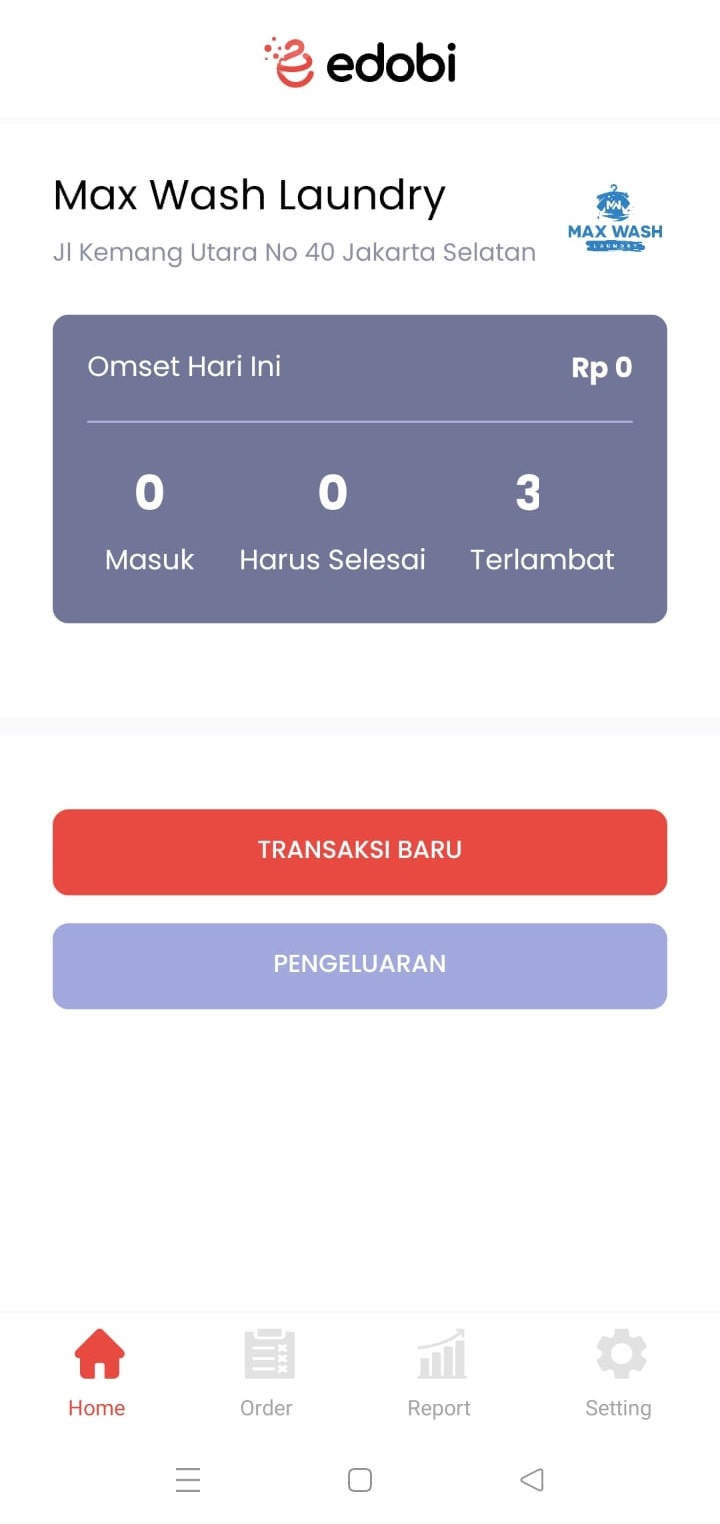Switch to the Order tab

(267, 1373)
